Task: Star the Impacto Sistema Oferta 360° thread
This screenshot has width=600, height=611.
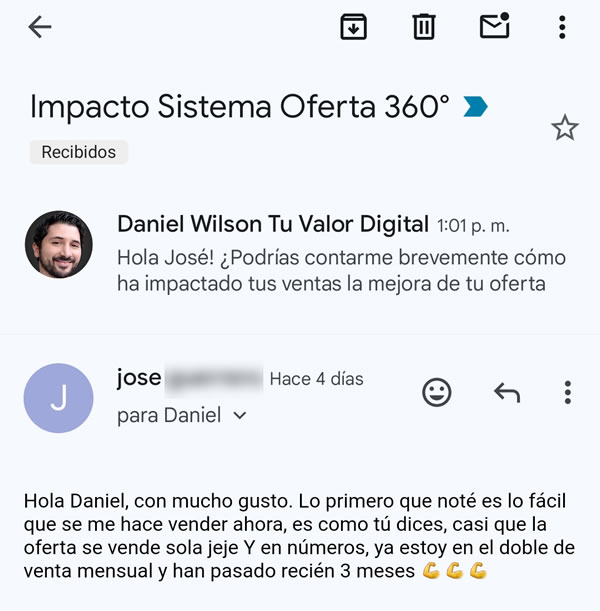Action: [x=565, y=128]
